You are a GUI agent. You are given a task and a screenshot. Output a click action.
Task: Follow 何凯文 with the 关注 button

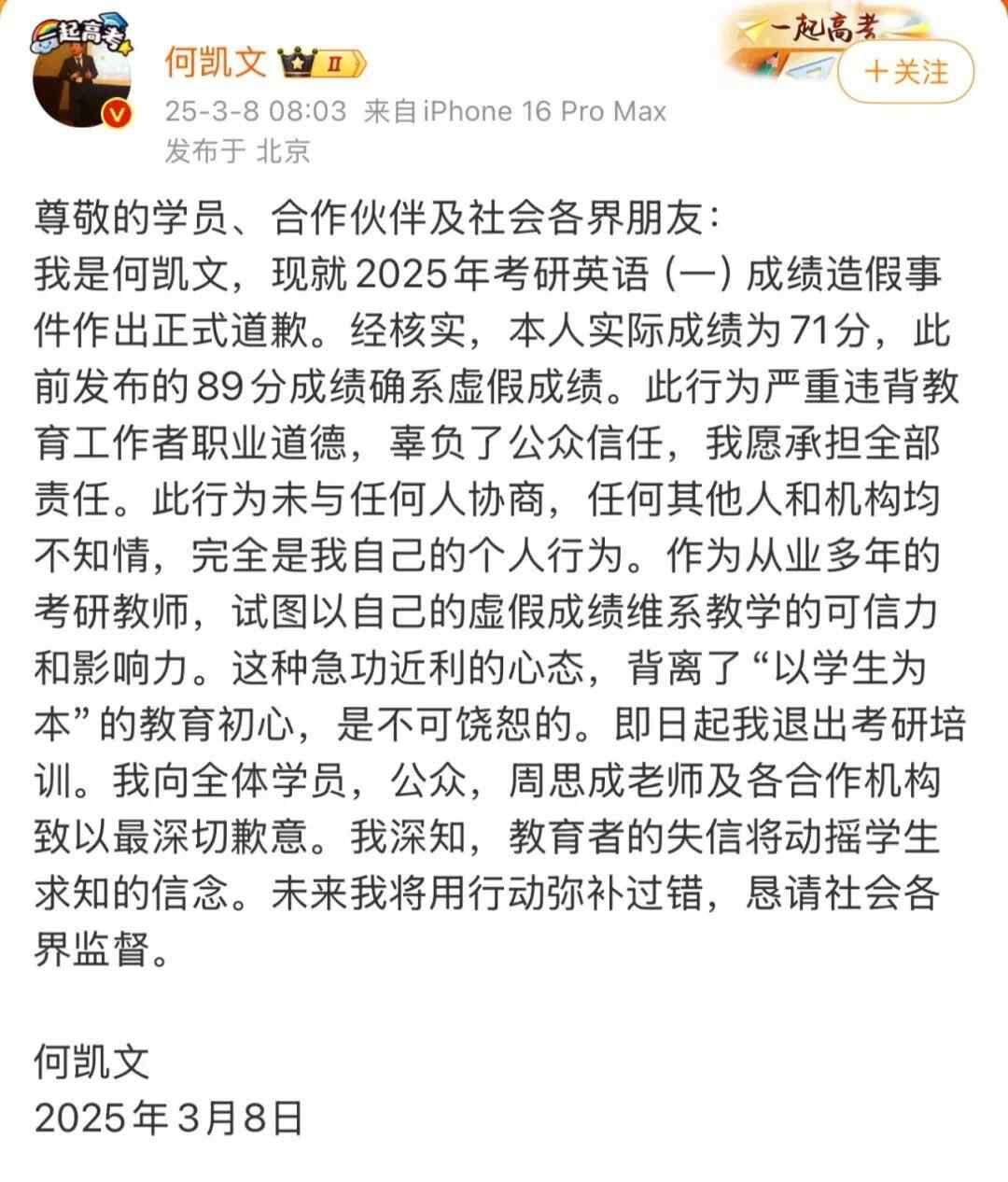[x=905, y=73]
